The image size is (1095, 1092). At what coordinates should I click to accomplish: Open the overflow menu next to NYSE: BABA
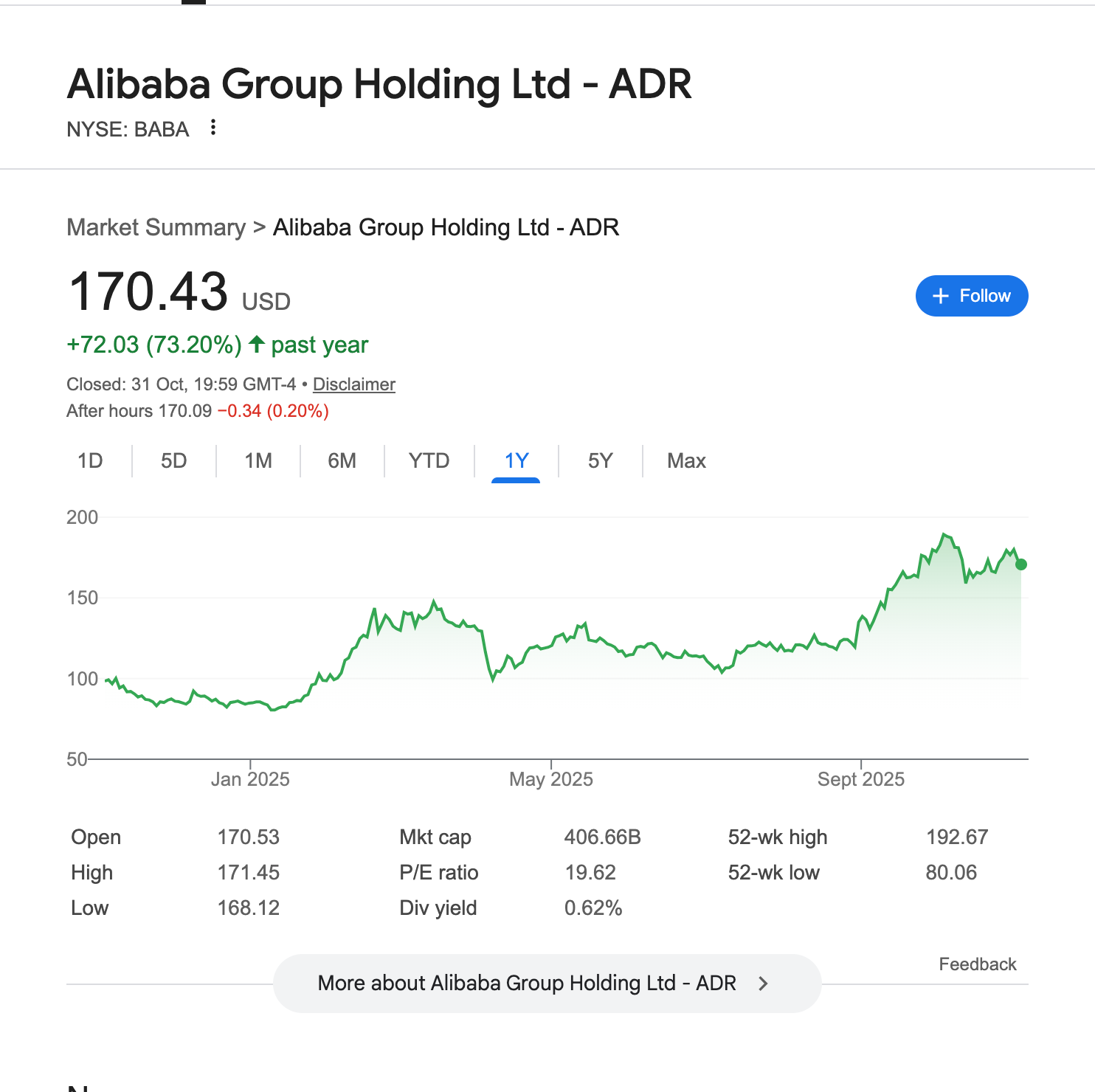[213, 128]
